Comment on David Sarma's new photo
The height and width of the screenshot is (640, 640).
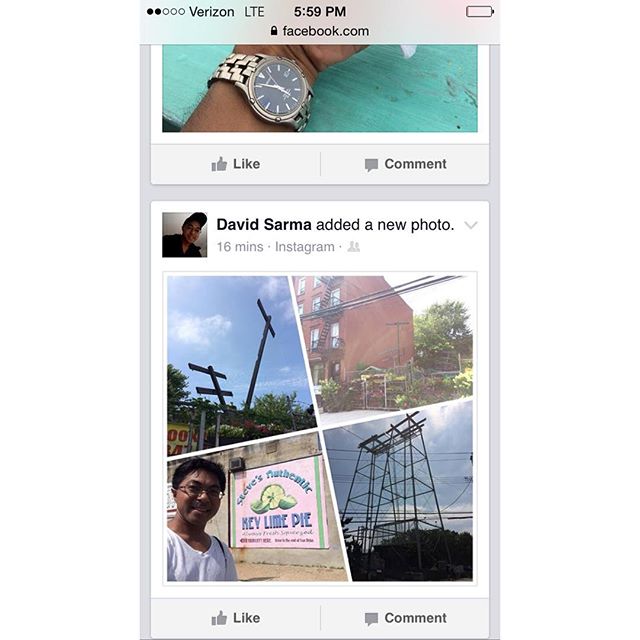405,618
